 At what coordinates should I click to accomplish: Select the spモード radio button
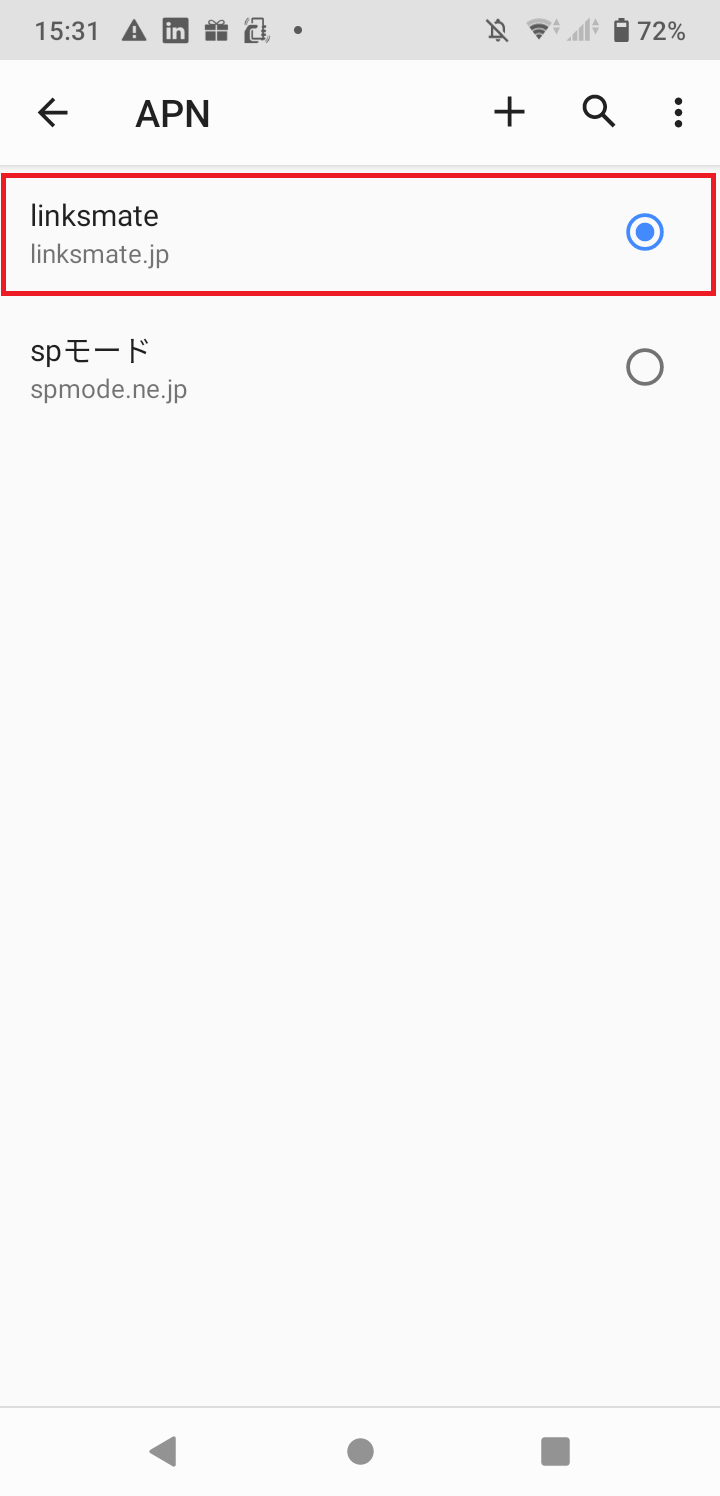[x=644, y=368]
